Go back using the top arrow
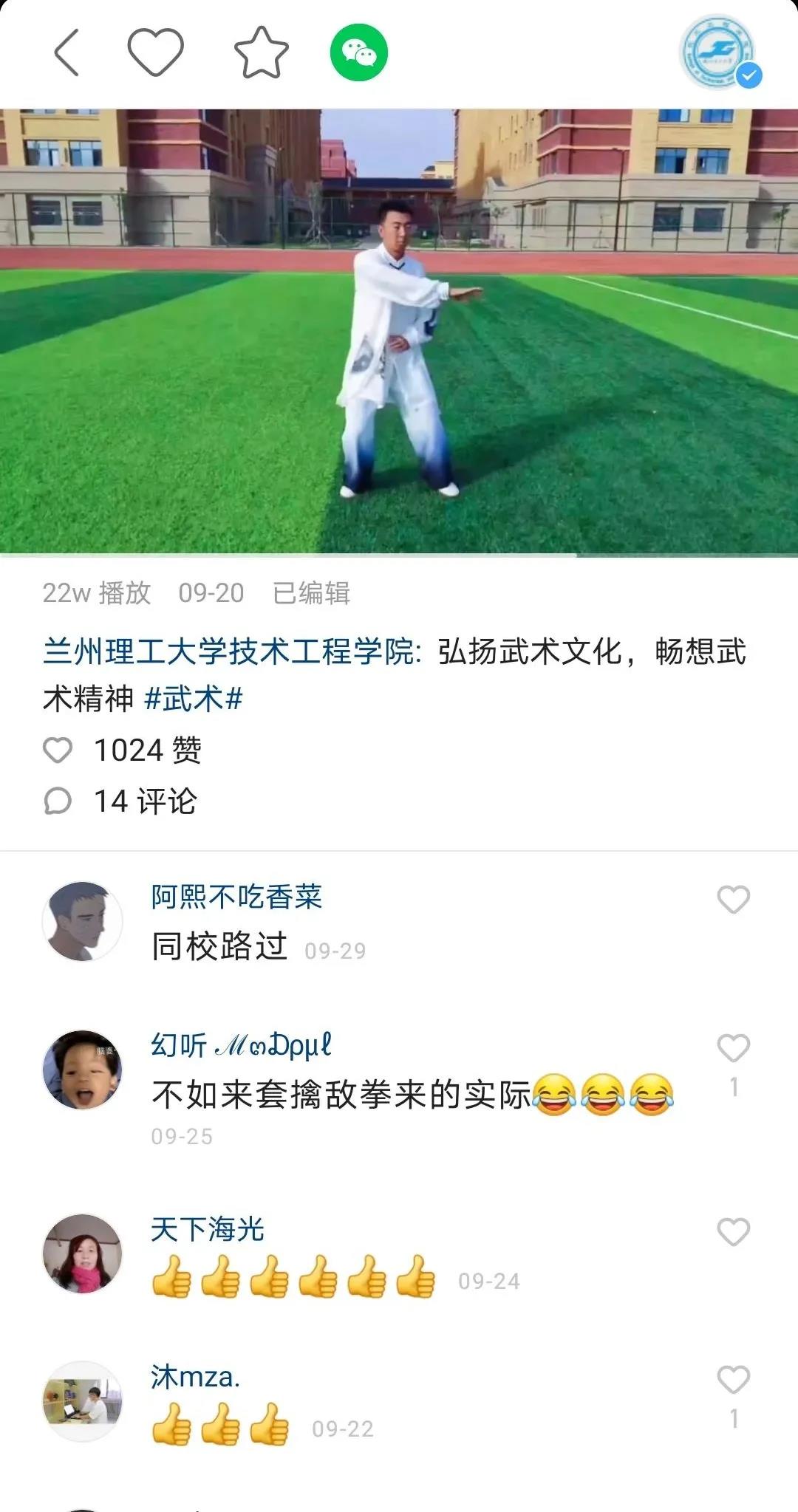The image size is (798, 1512). [x=66, y=52]
